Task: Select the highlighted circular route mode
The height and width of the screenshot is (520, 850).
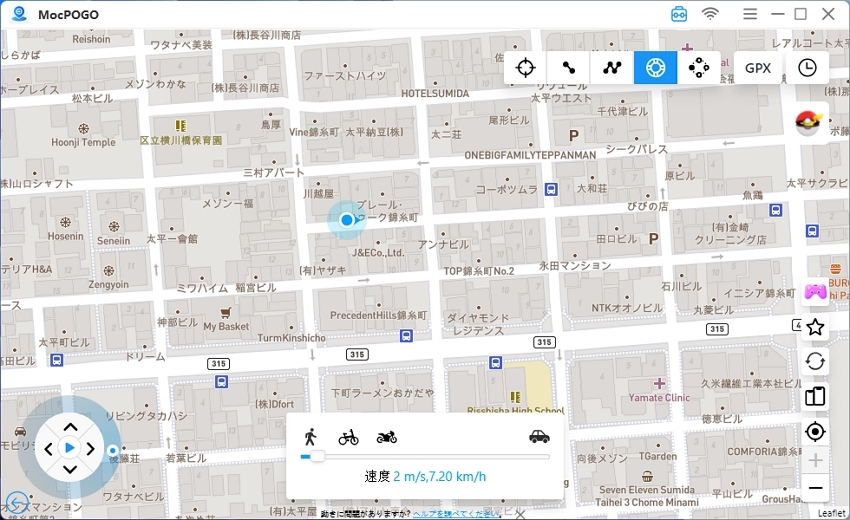Action: point(655,68)
